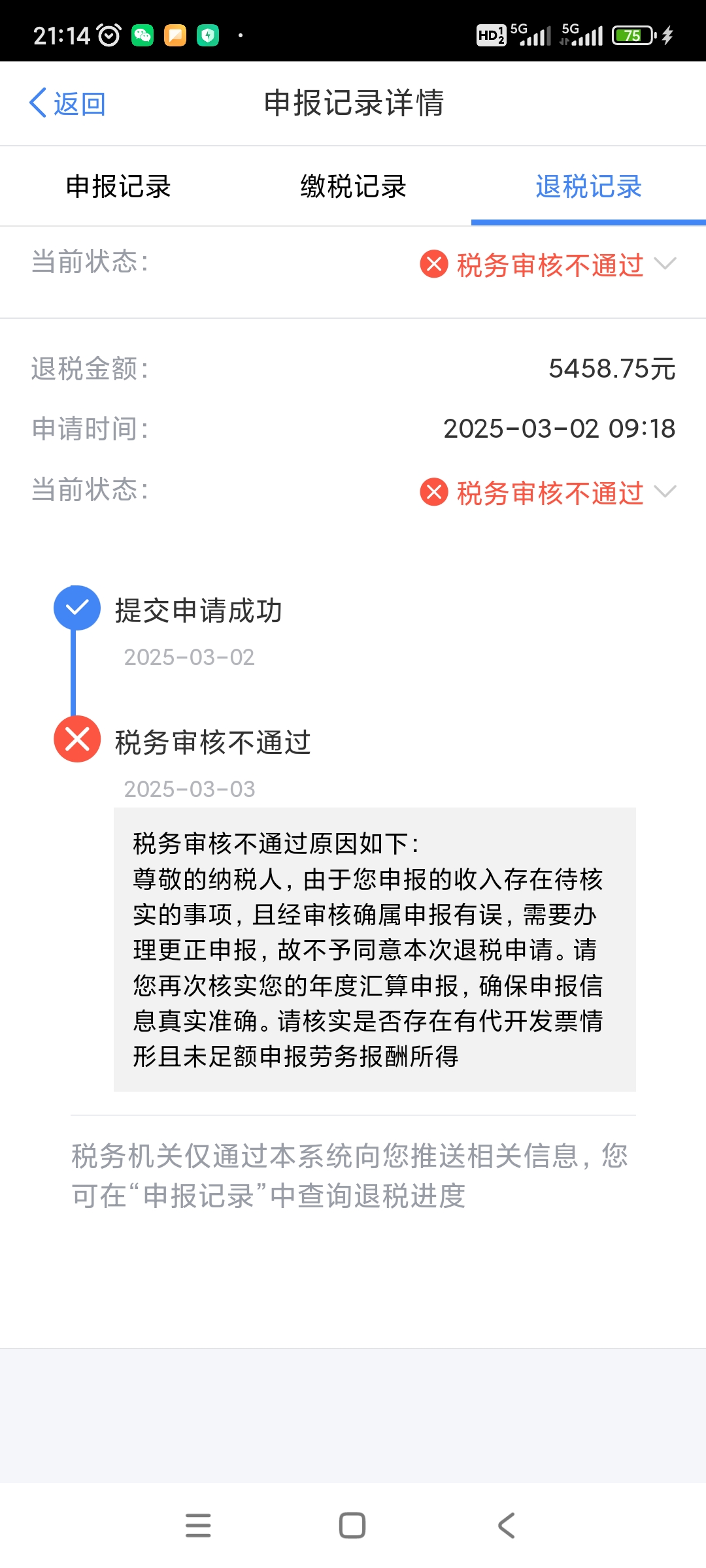
Task: Tap the 返回 back button
Action: 67,104
